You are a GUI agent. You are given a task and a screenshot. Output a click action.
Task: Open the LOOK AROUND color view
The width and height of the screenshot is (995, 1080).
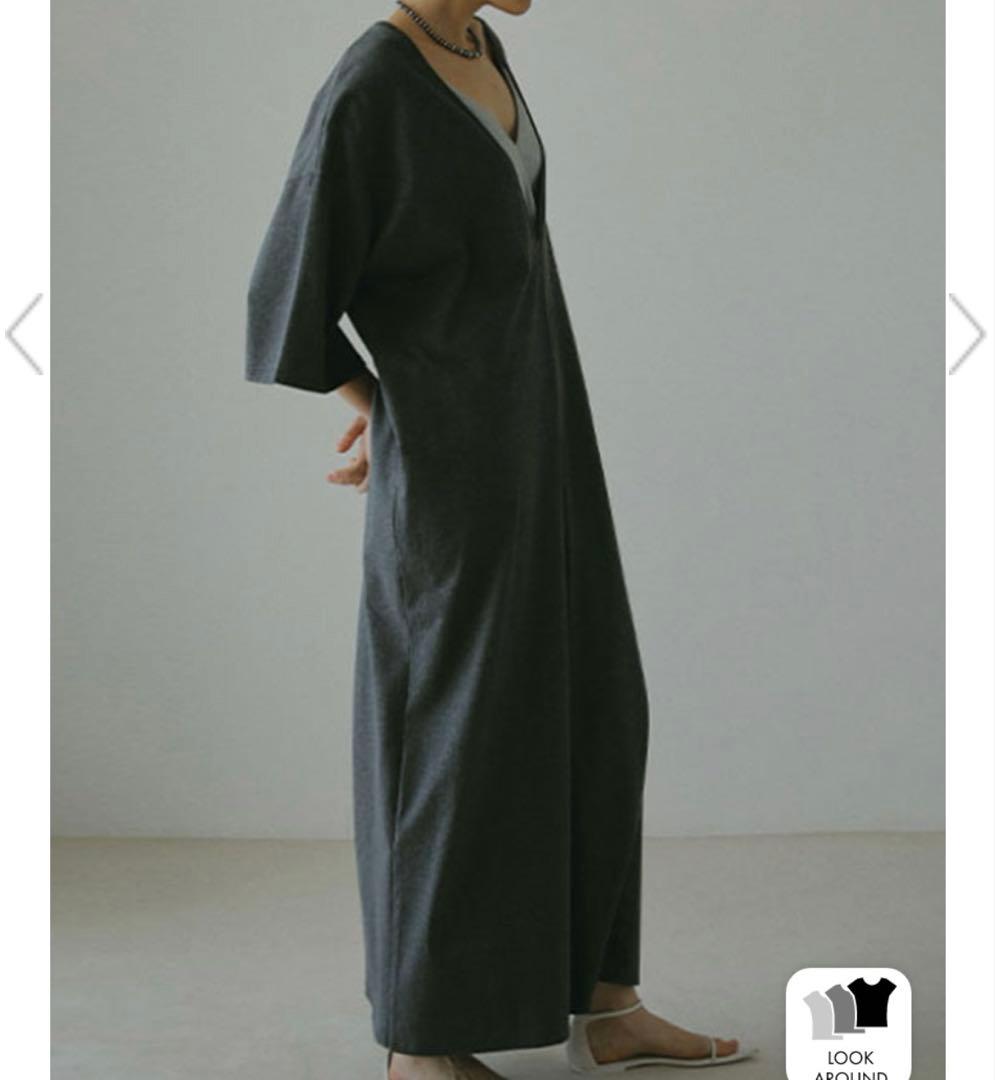tap(849, 1024)
